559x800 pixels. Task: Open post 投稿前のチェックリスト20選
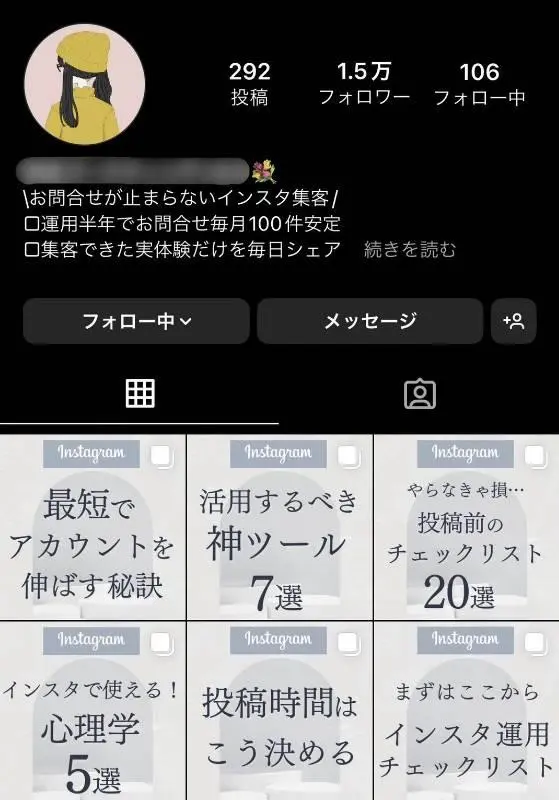[466, 527]
